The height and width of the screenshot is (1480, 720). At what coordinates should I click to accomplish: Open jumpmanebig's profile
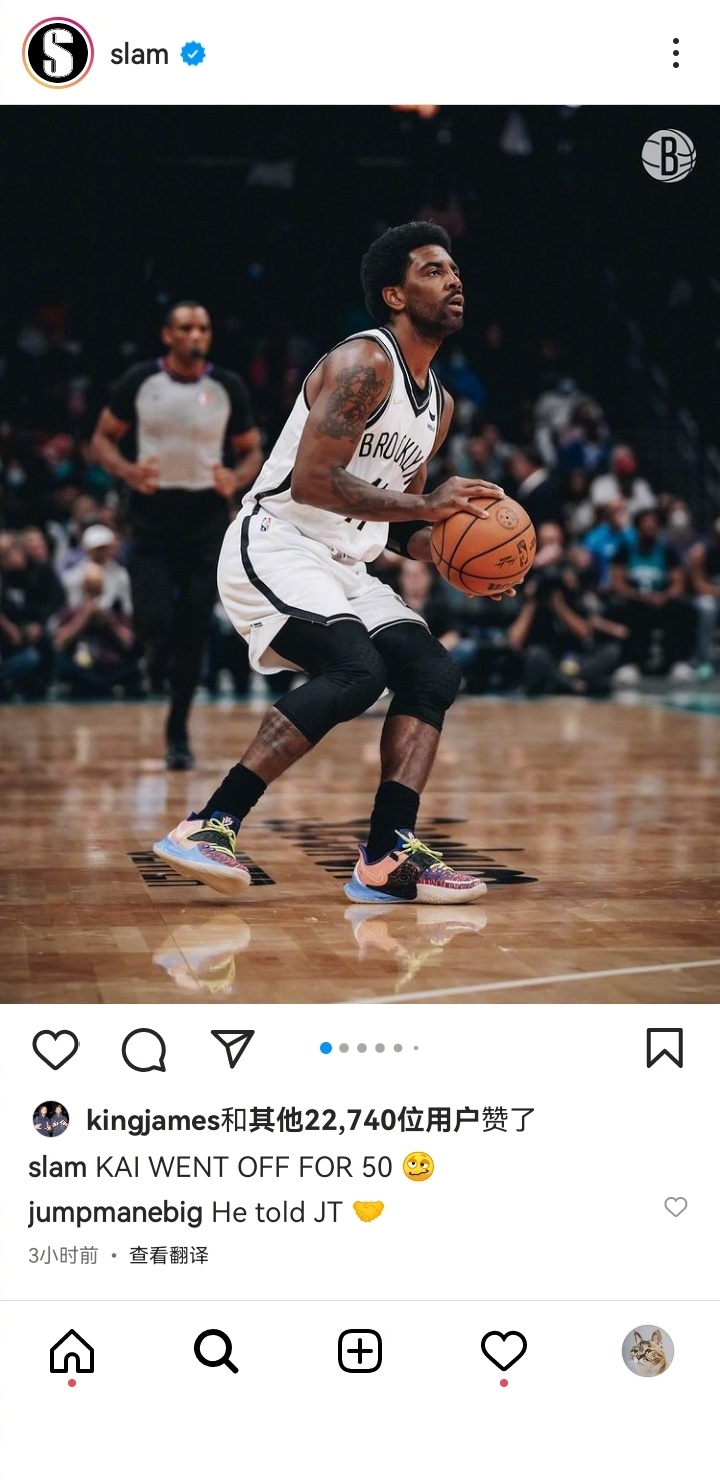114,1212
